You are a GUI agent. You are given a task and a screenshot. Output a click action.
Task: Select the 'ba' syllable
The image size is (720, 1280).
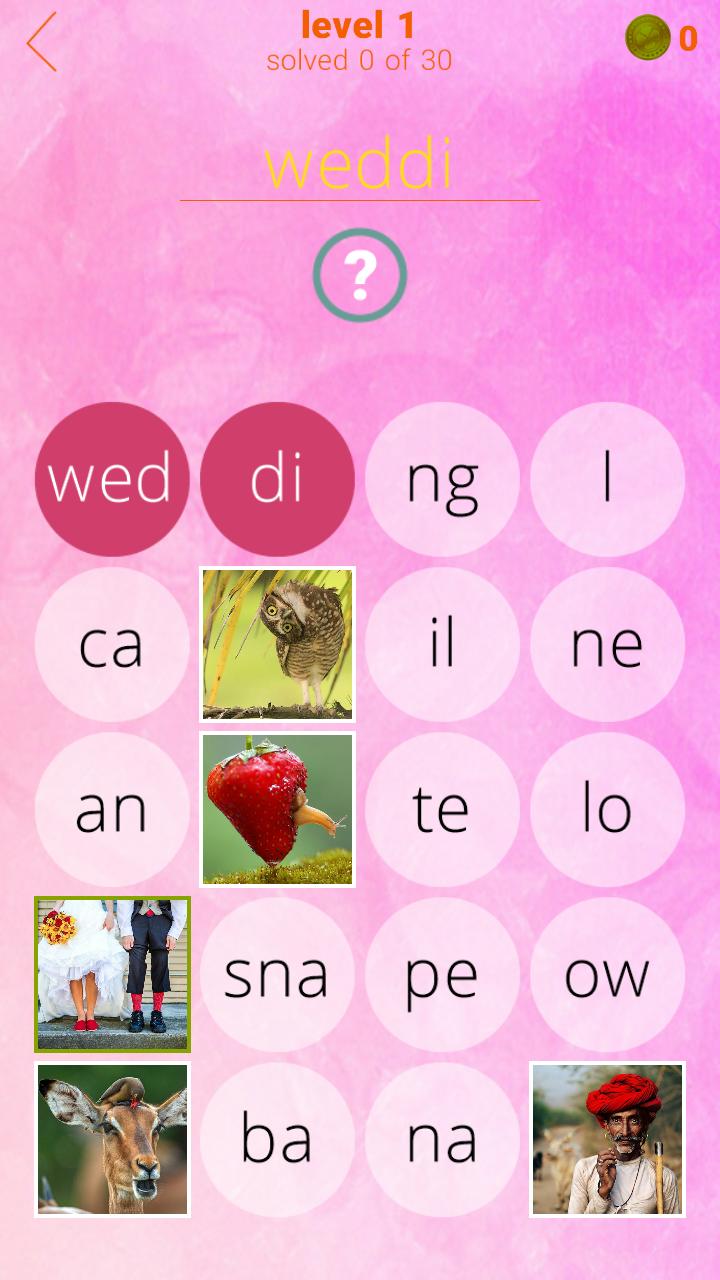[277, 1139]
